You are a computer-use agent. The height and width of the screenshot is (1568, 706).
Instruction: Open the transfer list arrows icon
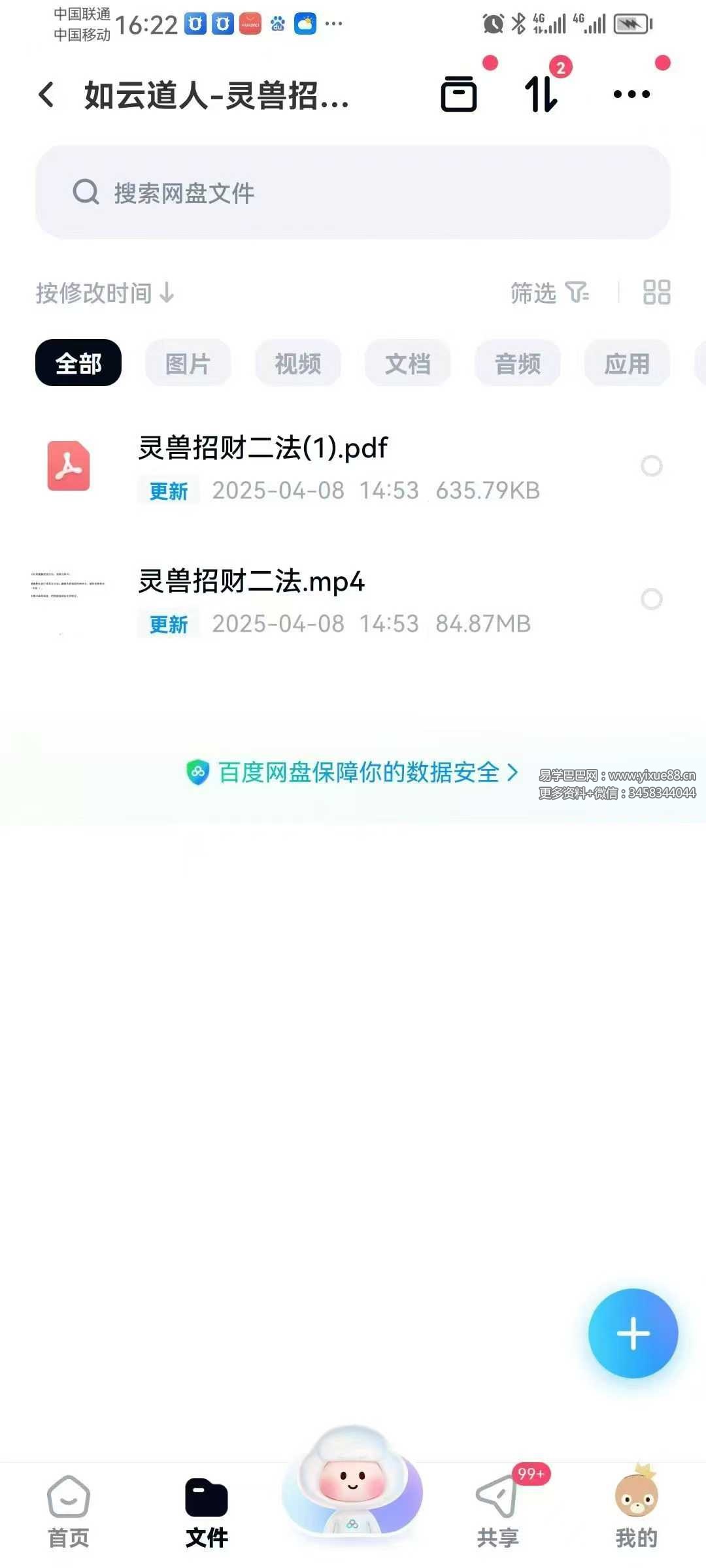[541, 94]
